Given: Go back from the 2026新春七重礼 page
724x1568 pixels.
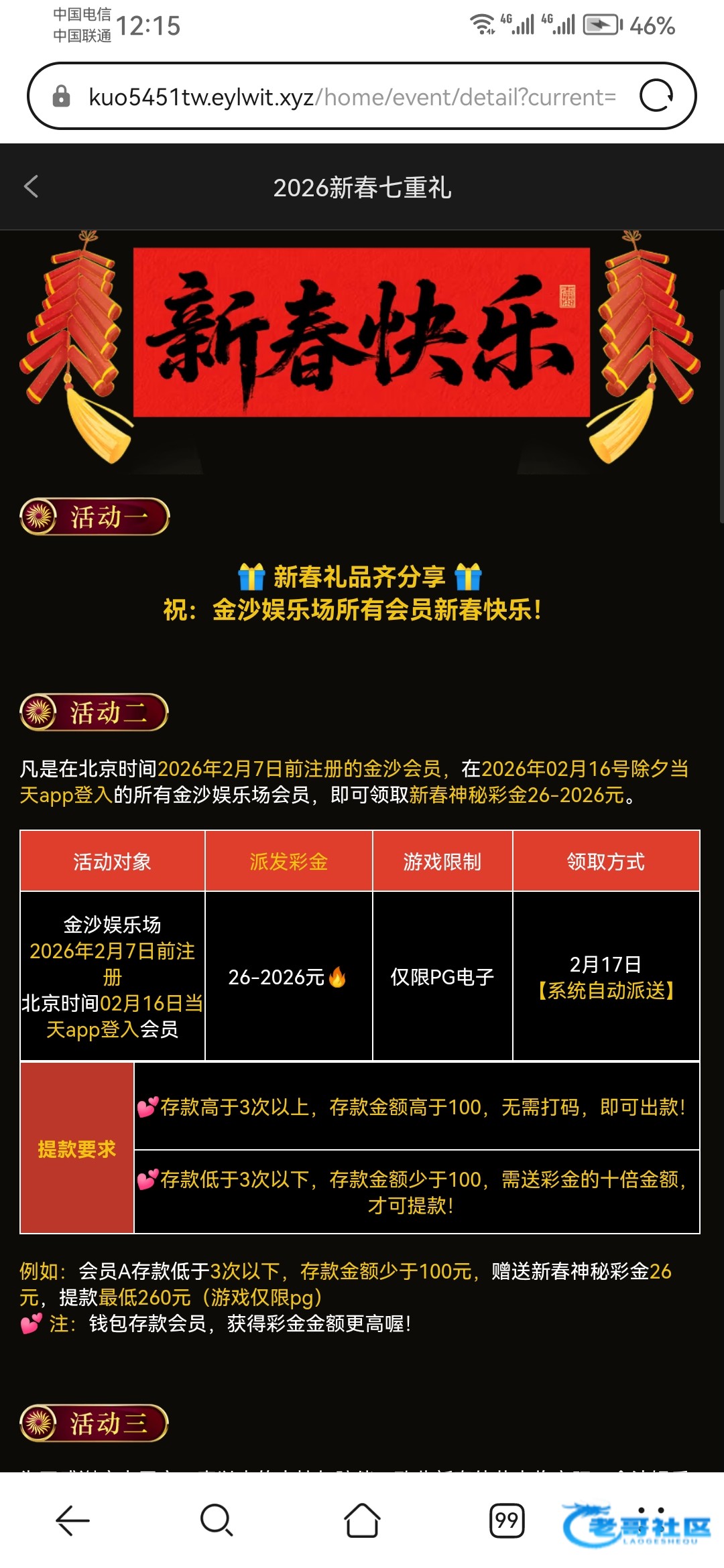Looking at the screenshot, I should pos(31,186).
